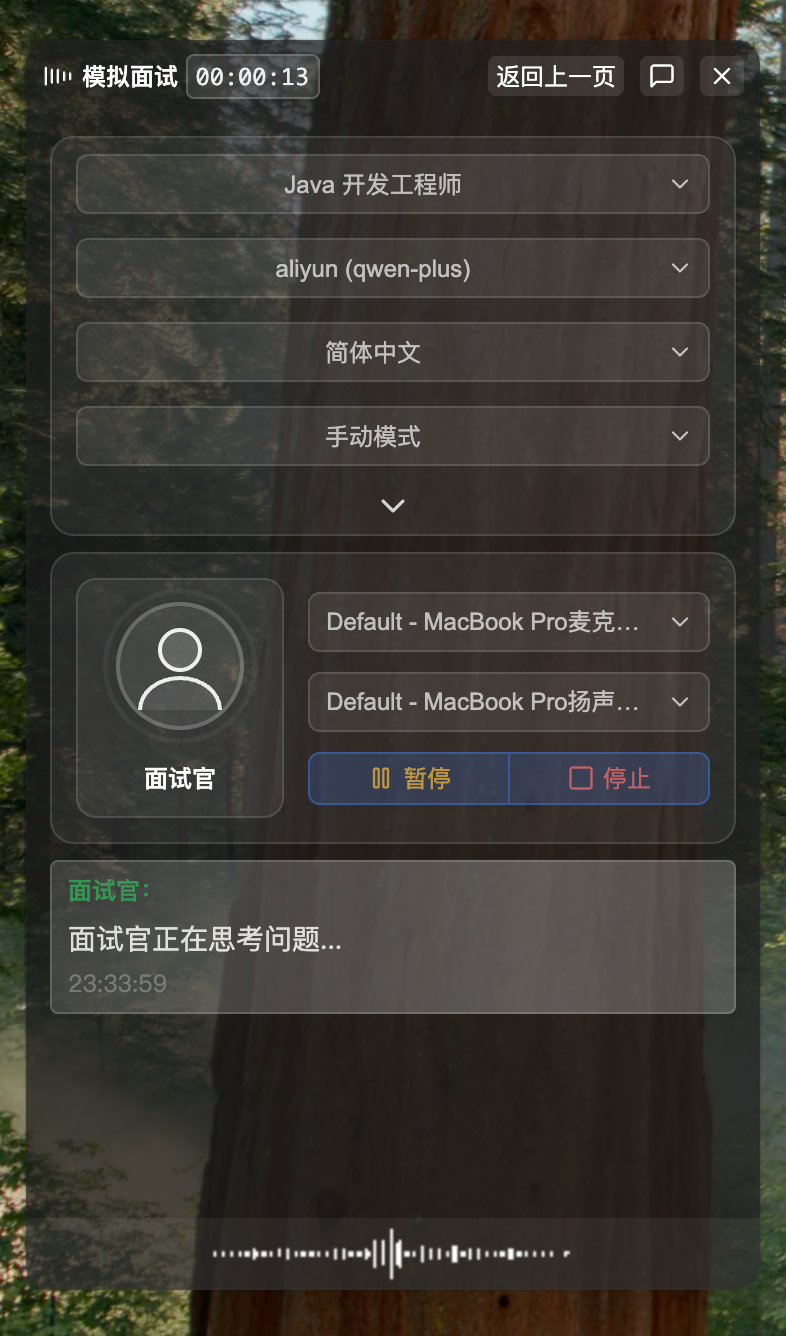The height and width of the screenshot is (1336, 786).
Task: Choose a microphone from the MacBook Pro麦克 dropdown
Action: 508,622
